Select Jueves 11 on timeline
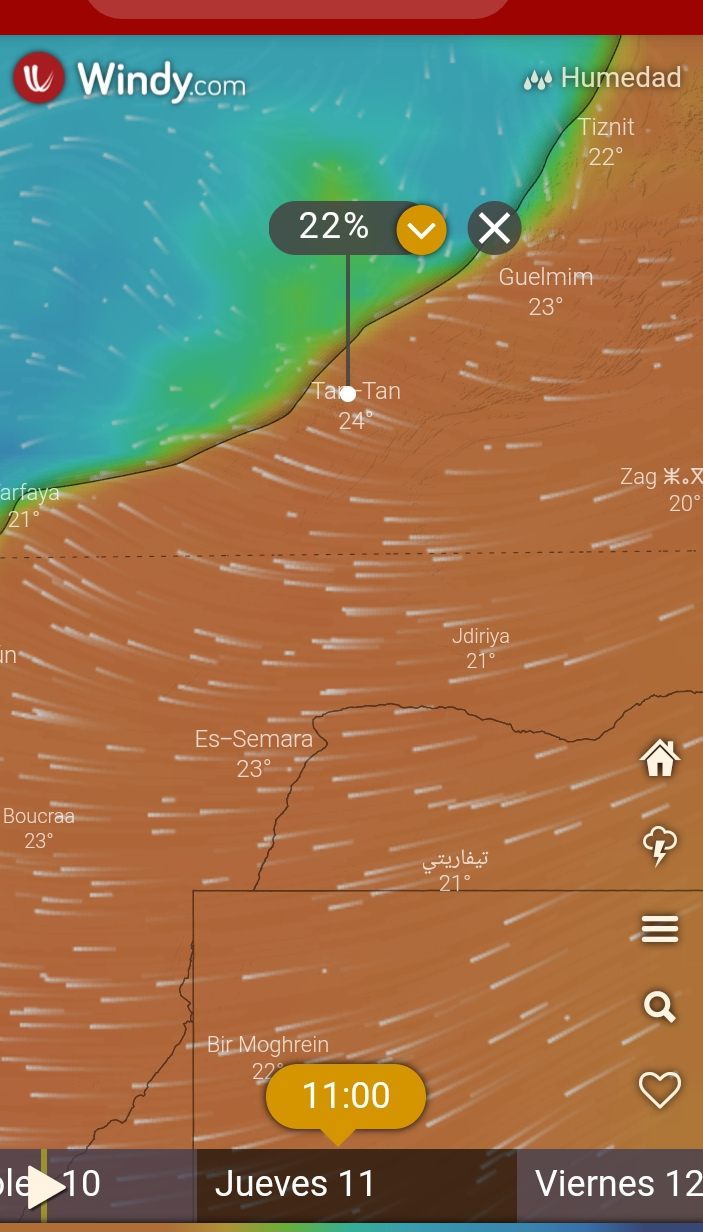703x1232 pixels. tap(295, 1184)
